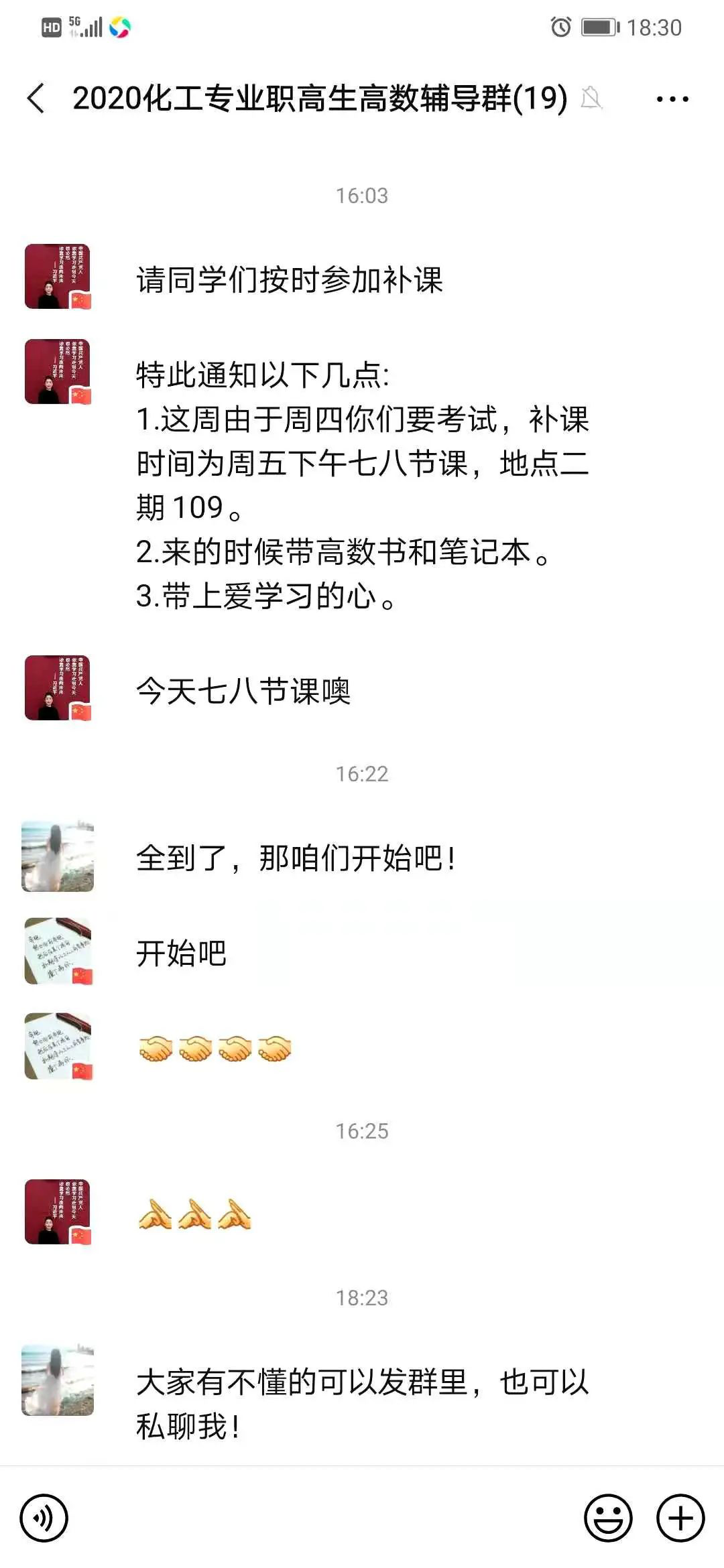The width and height of the screenshot is (724, 1568).
Task: Open avatar of sender of 请同学们按时参加补课
Action: (x=58, y=277)
